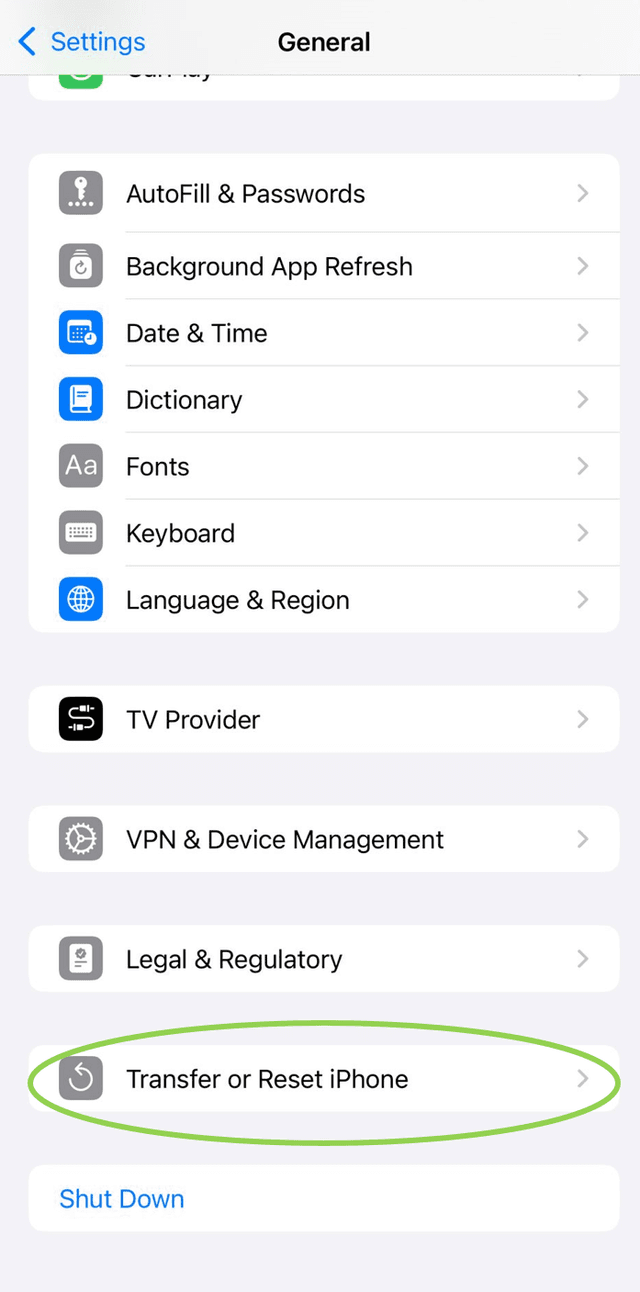Open Background App Refresh settings
Screen dimensions: 640x1292
[269, 267]
